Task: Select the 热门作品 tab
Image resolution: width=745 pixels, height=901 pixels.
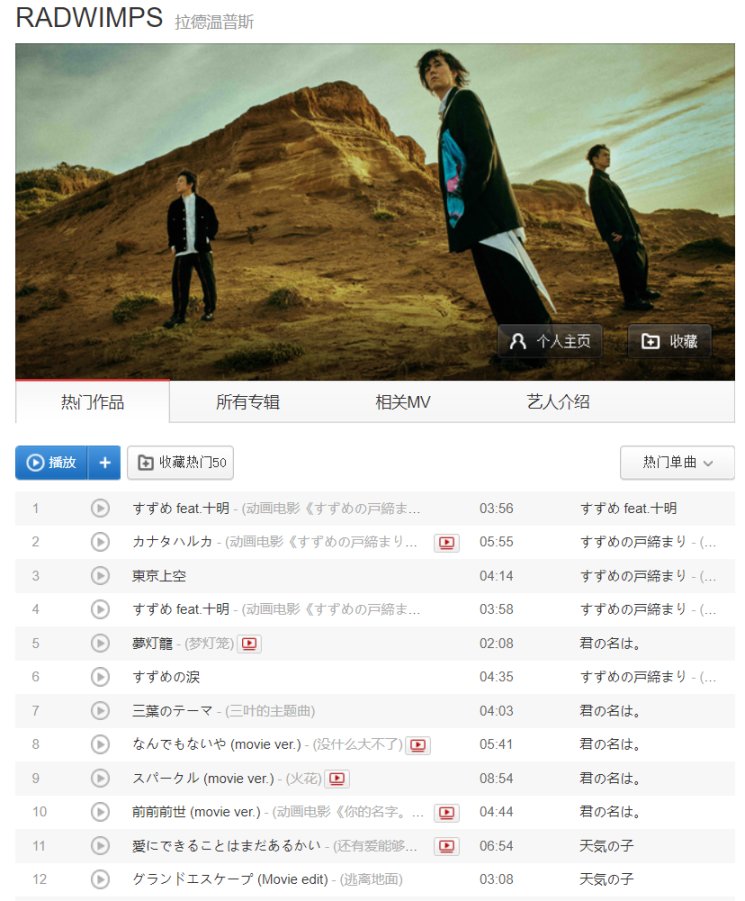Action: click(92, 402)
